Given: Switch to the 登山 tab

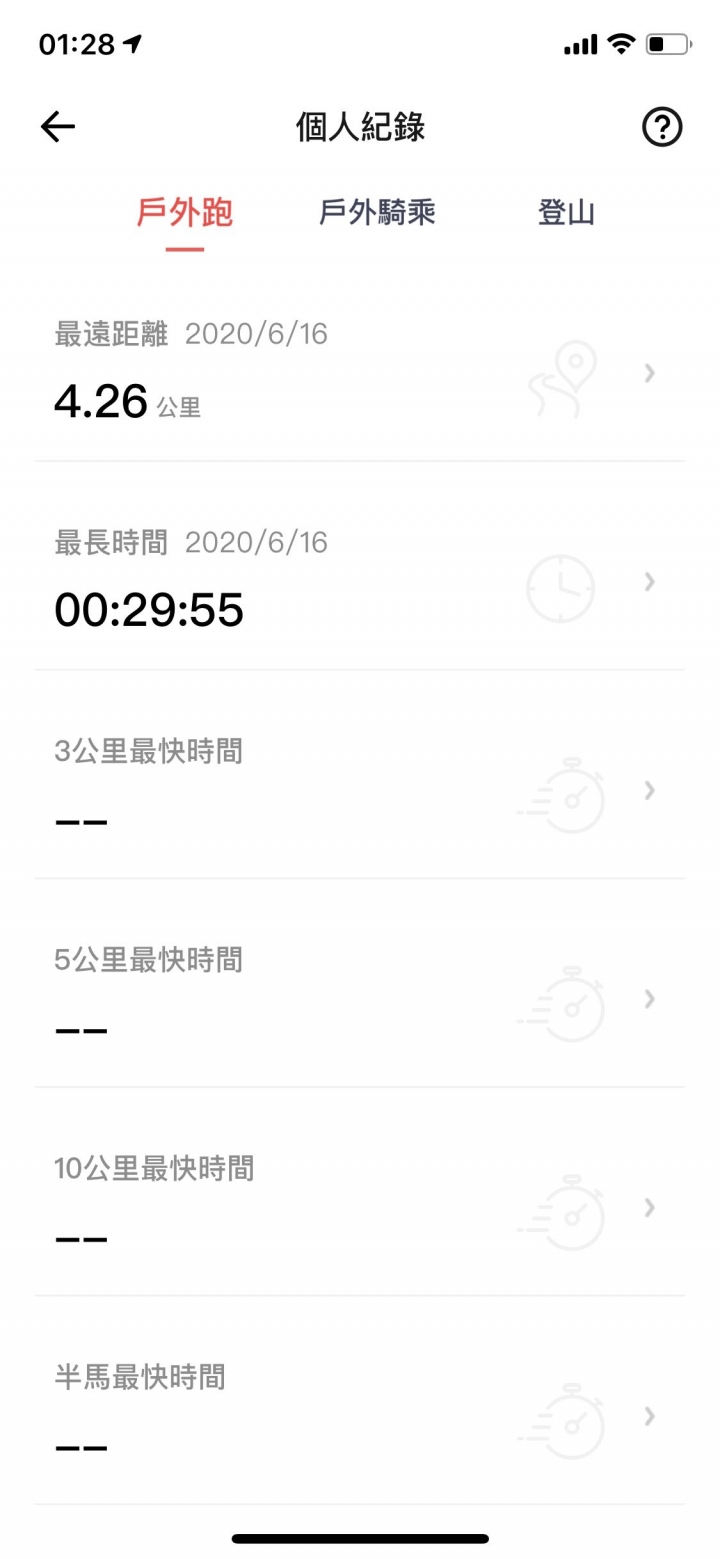Looking at the screenshot, I should [x=566, y=213].
